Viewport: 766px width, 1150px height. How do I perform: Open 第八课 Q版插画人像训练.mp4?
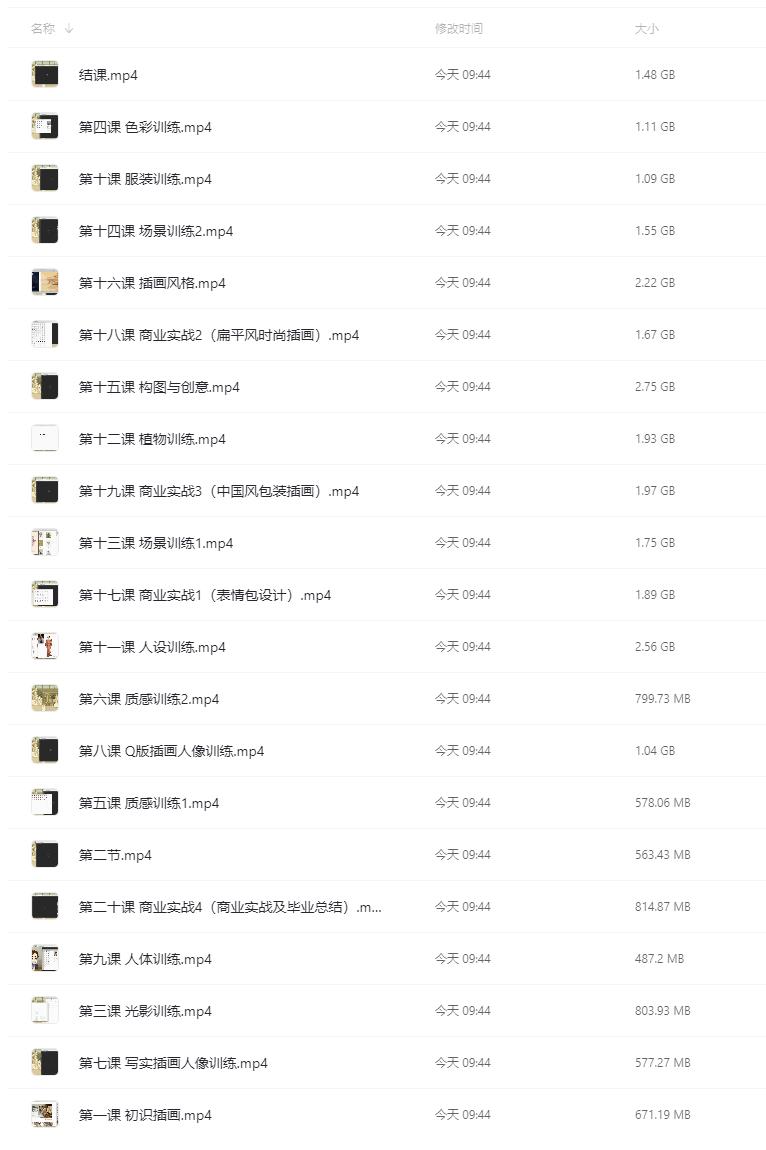pos(171,751)
